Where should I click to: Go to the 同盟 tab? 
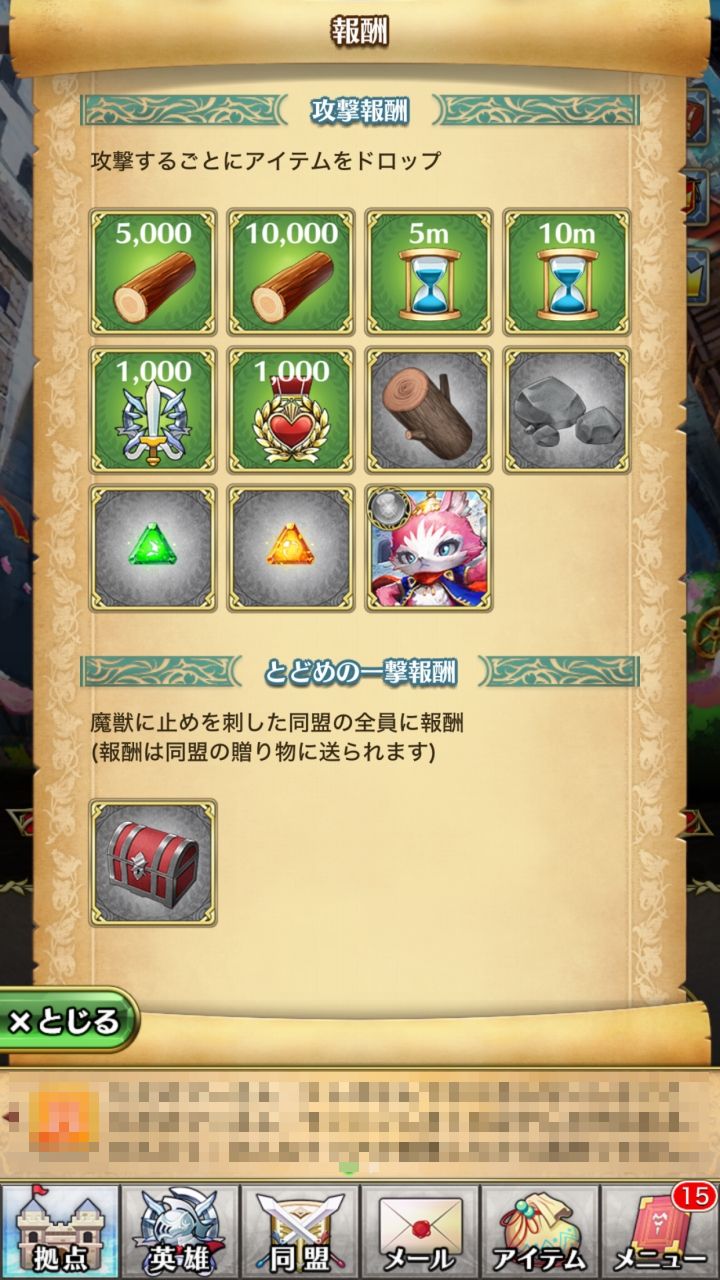(300, 1232)
